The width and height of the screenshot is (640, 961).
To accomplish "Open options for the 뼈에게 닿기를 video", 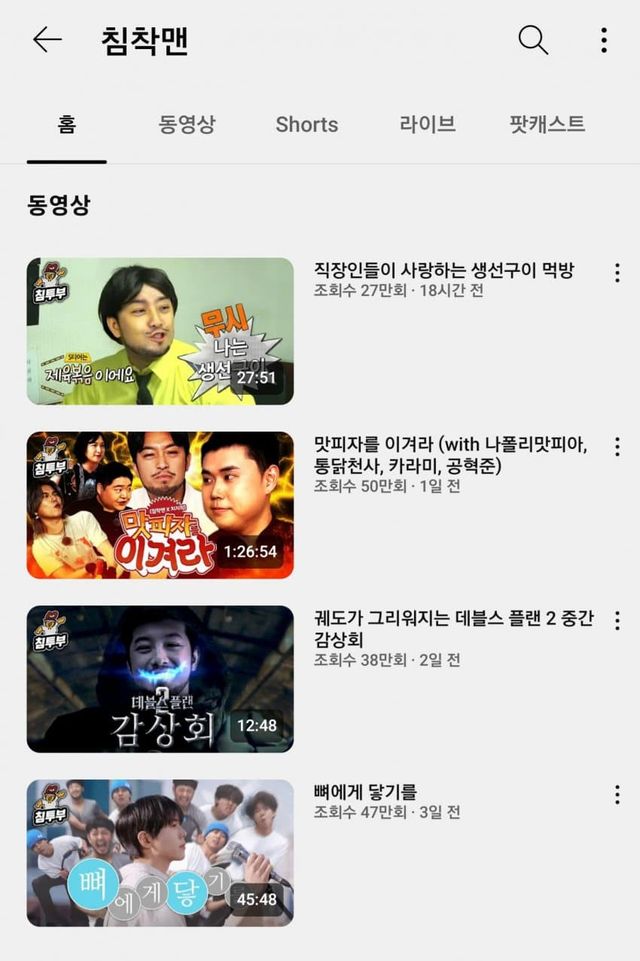I will [617, 795].
